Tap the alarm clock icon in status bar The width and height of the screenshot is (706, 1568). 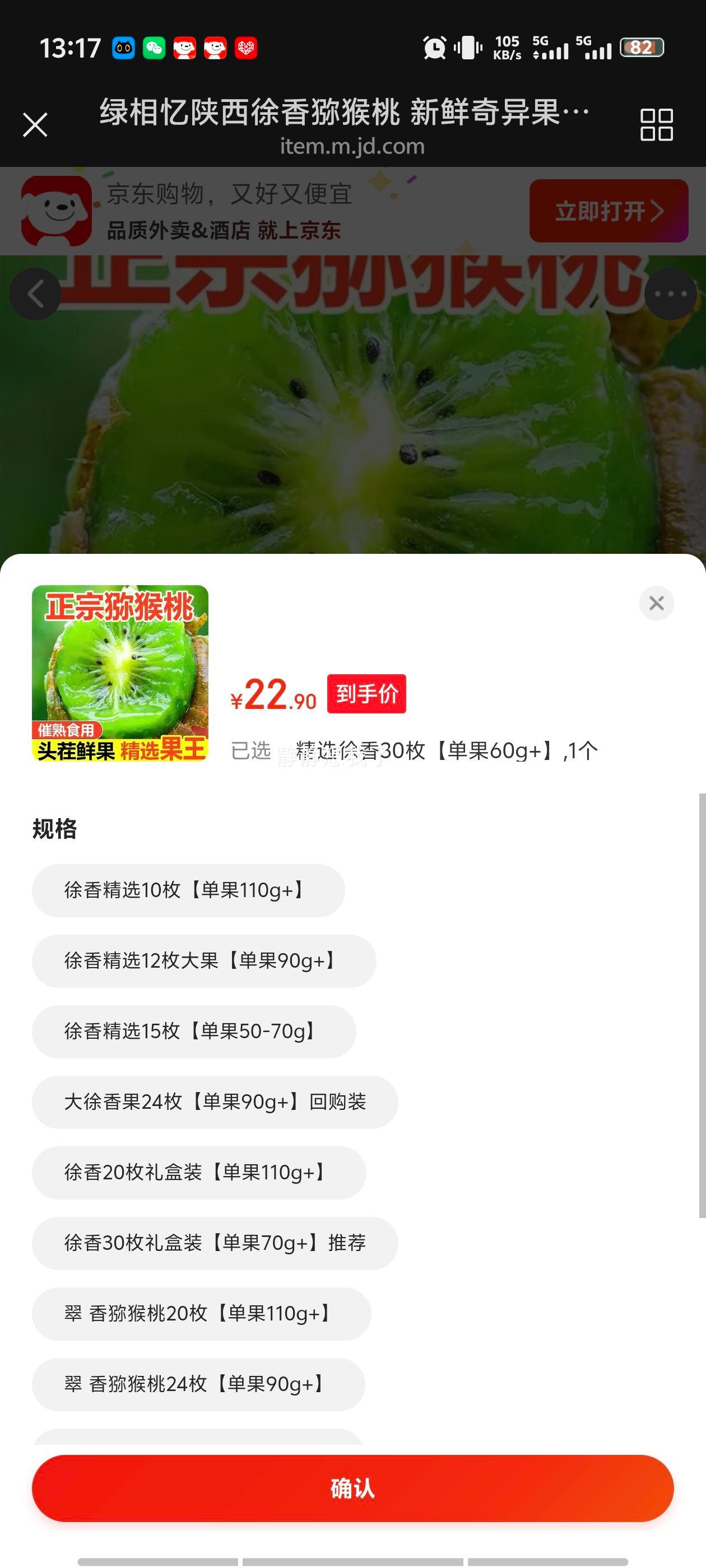(434, 49)
